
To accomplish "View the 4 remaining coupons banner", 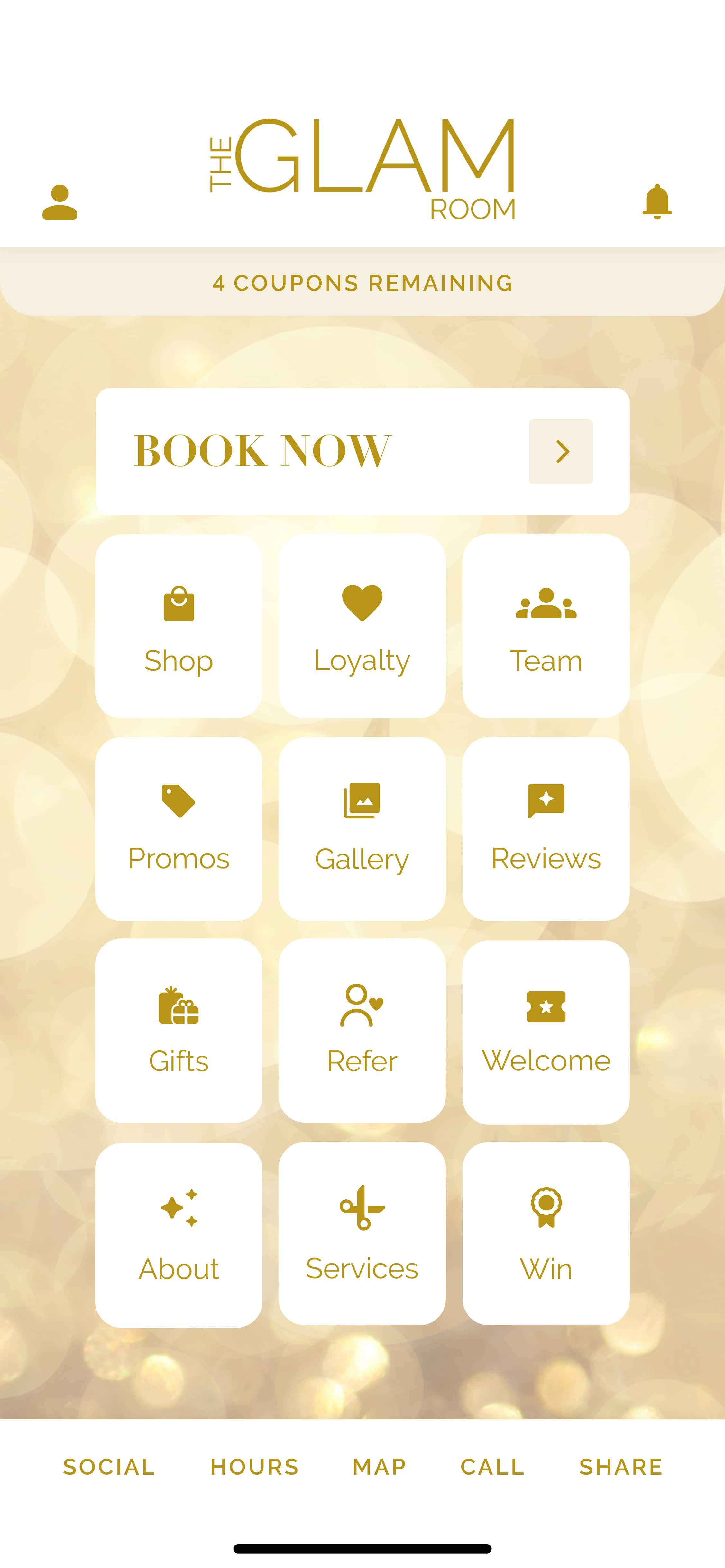I will pos(362,283).
